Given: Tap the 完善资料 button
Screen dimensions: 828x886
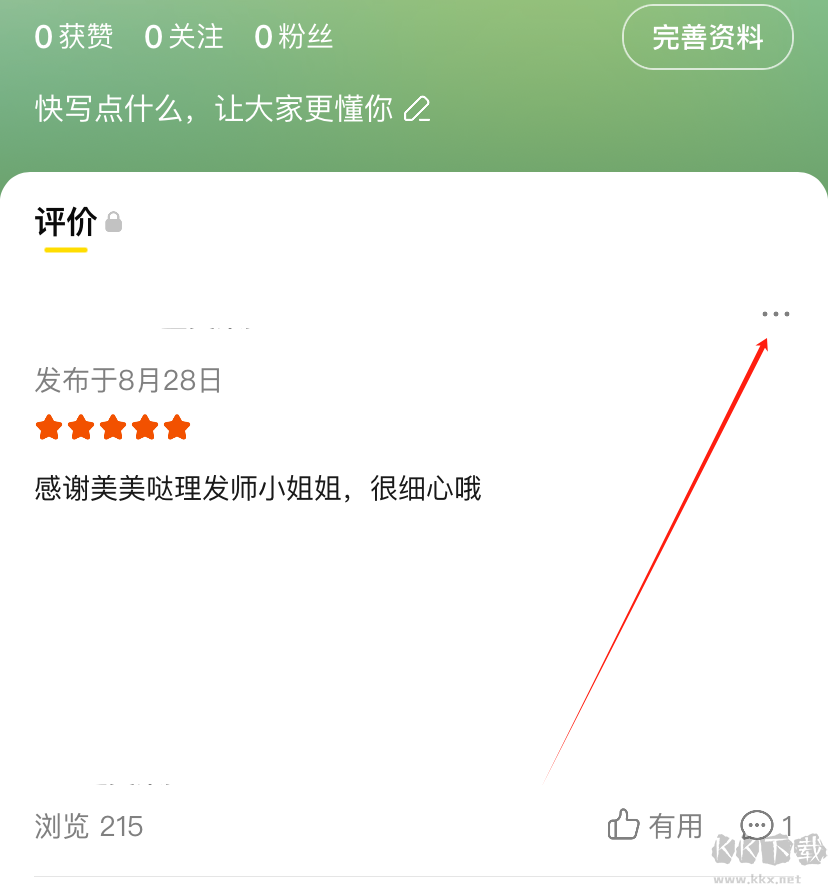Looking at the screenshot, I should pyautogui.click(x=707, y=38).
